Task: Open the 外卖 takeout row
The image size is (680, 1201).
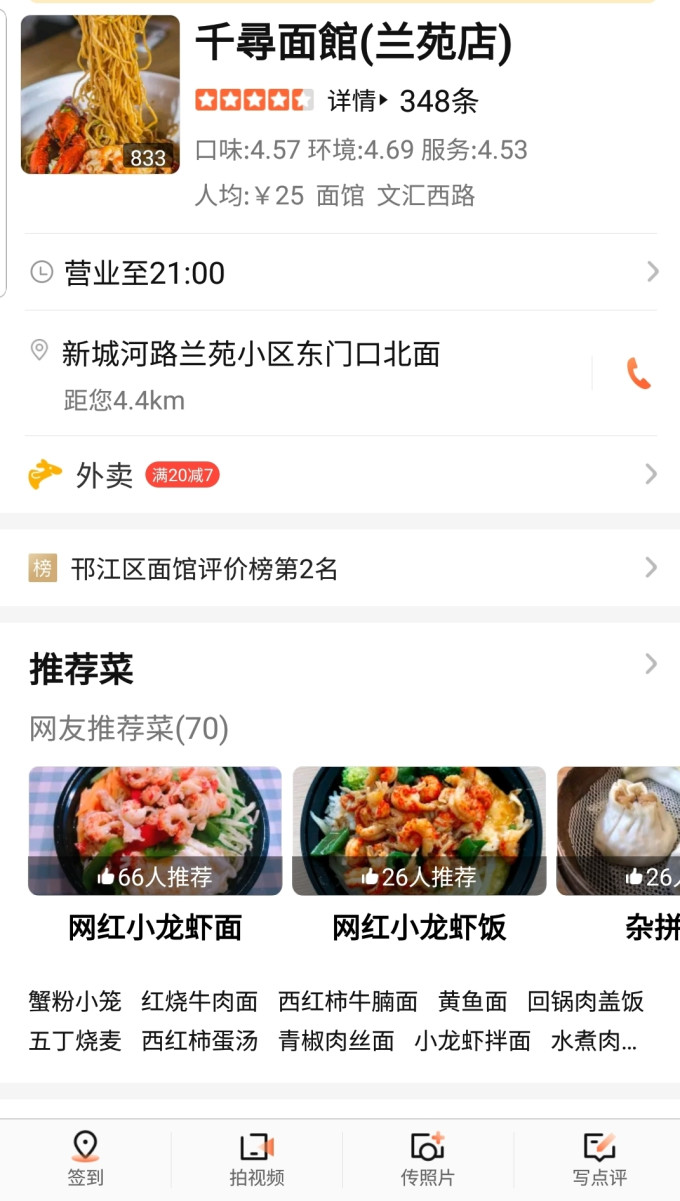Action: click(x=340, y=475)
